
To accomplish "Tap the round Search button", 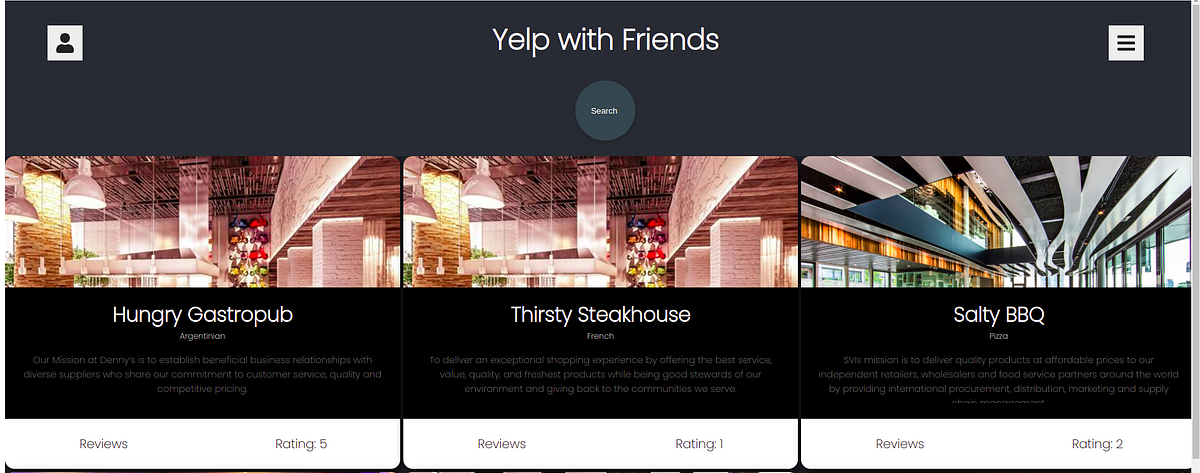I will pyautogui.click(x=604, y=111).
